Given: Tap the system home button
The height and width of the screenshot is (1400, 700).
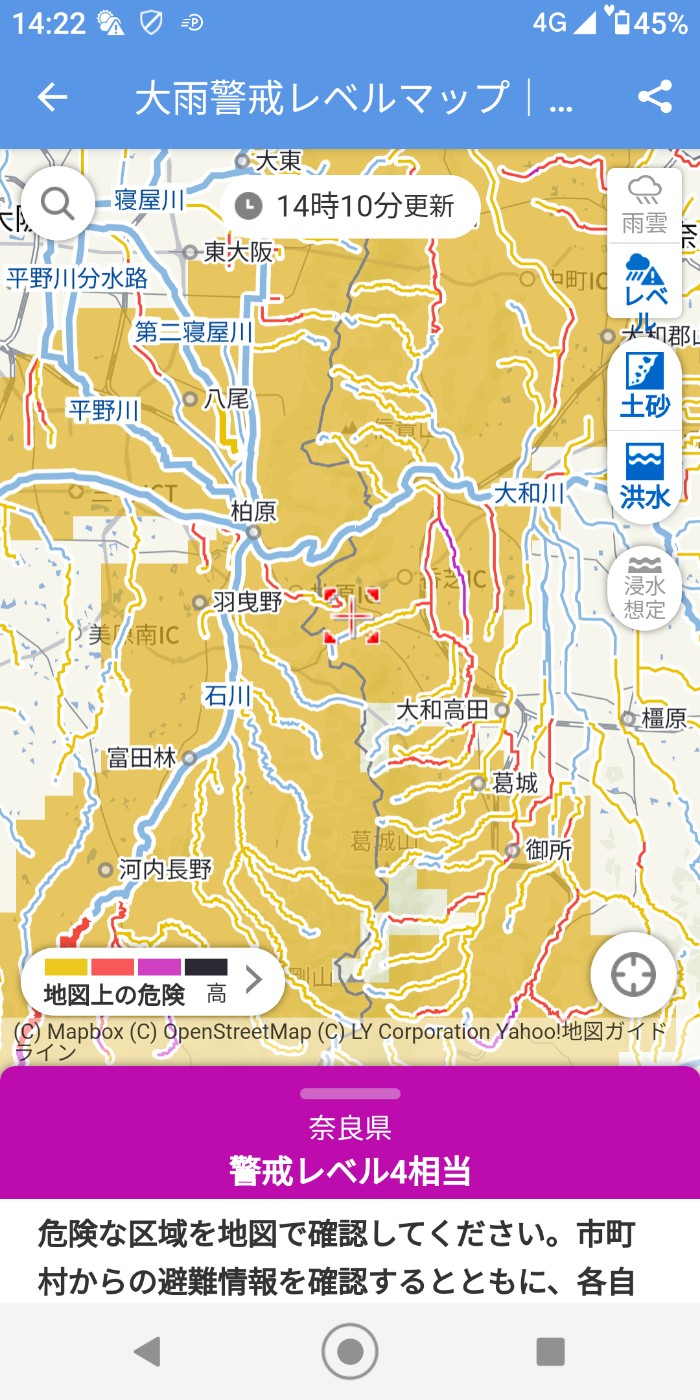Looking at the screenshot, I should (x=350, y=1352).
